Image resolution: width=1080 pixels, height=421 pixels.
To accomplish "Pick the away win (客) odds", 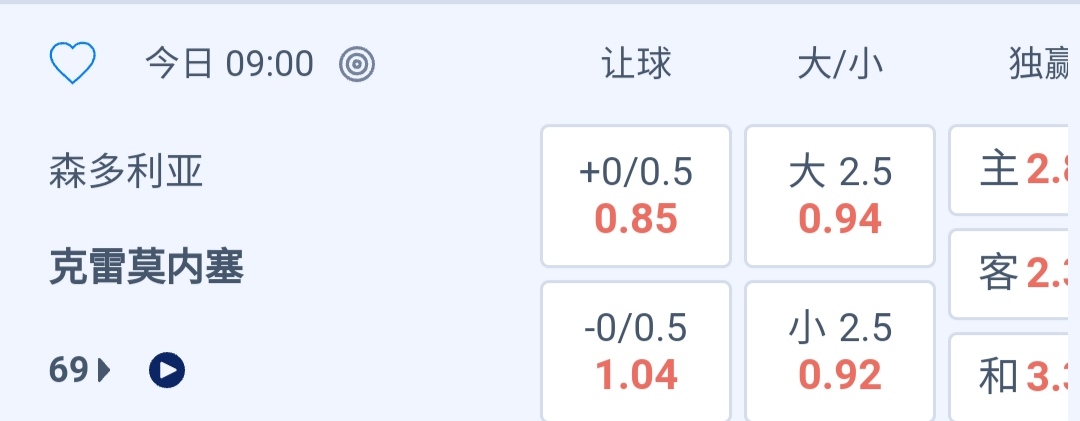I will coord(1015,272).
